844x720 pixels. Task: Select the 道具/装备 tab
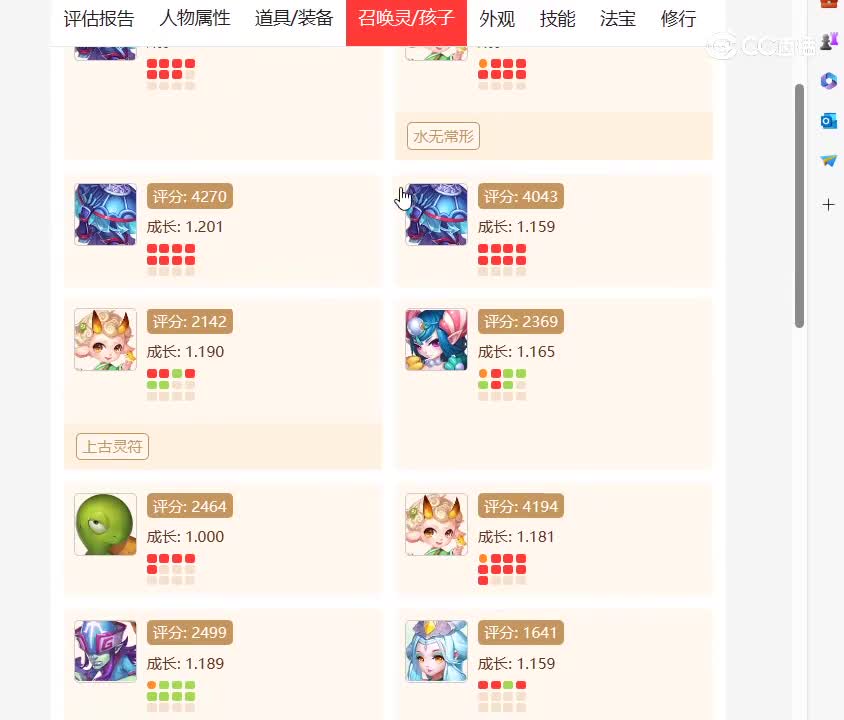click(x=294, y=19)
